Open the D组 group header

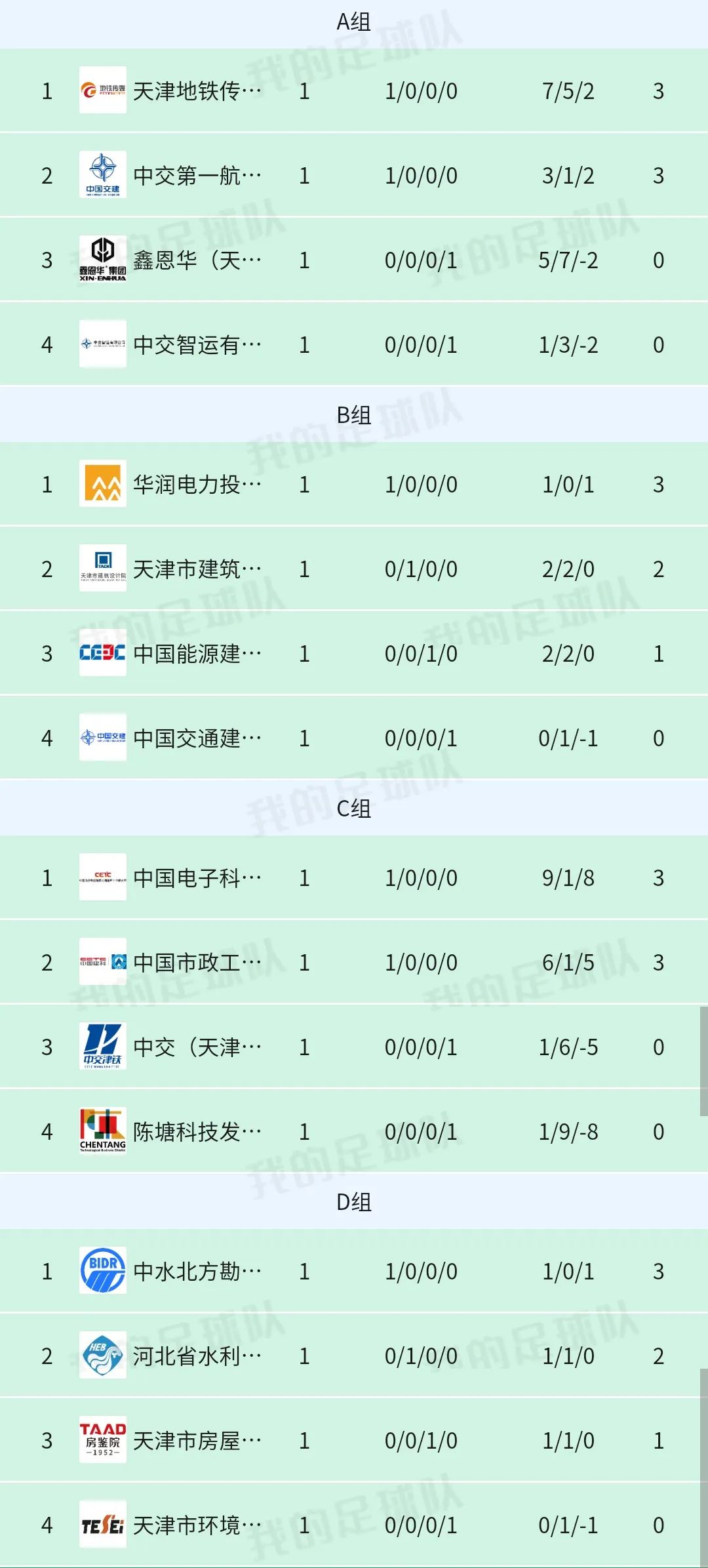[354, 1201]
